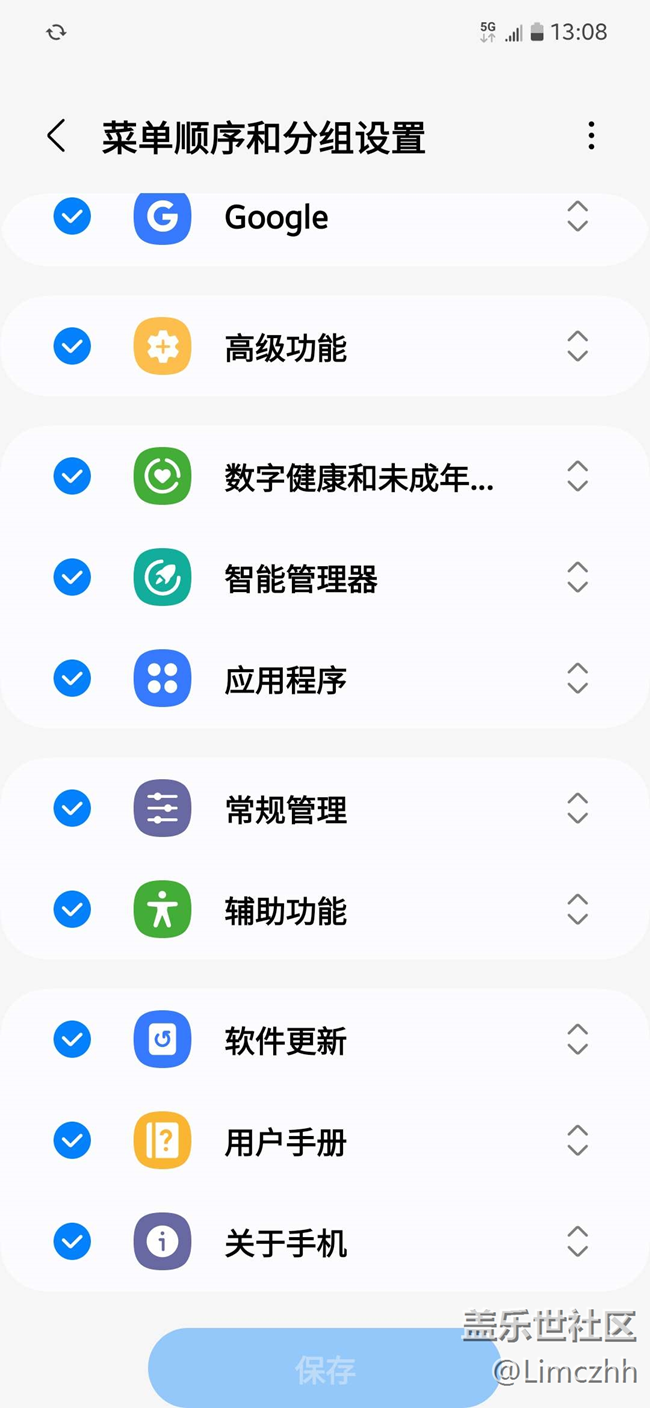The height and width of the screenshot is (1408, 650).
Task: Toggle the 智能管理器 checkbox
Action: pyautogui.click(x=72, y=577)
